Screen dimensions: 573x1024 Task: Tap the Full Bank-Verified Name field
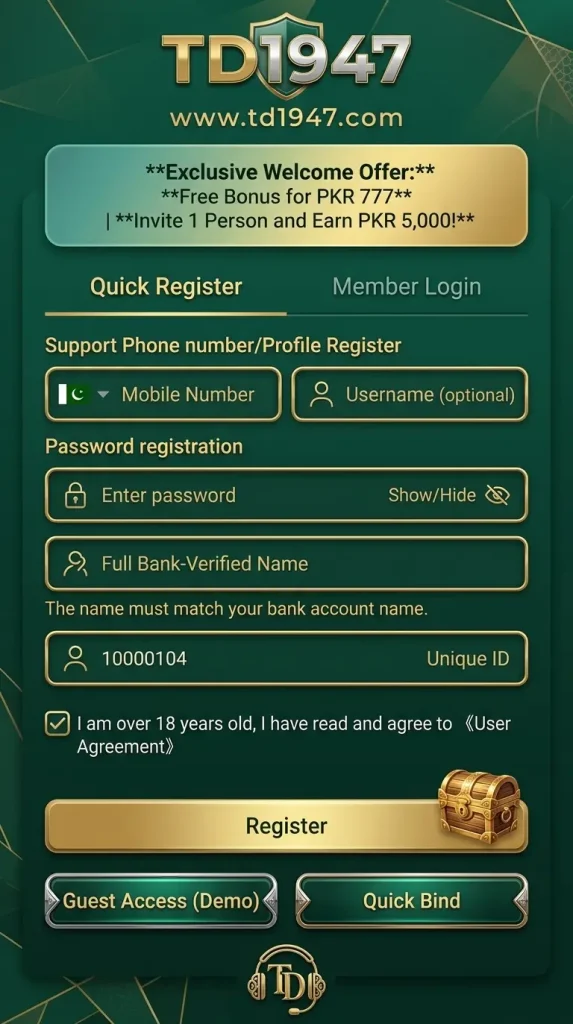[286, 564]
